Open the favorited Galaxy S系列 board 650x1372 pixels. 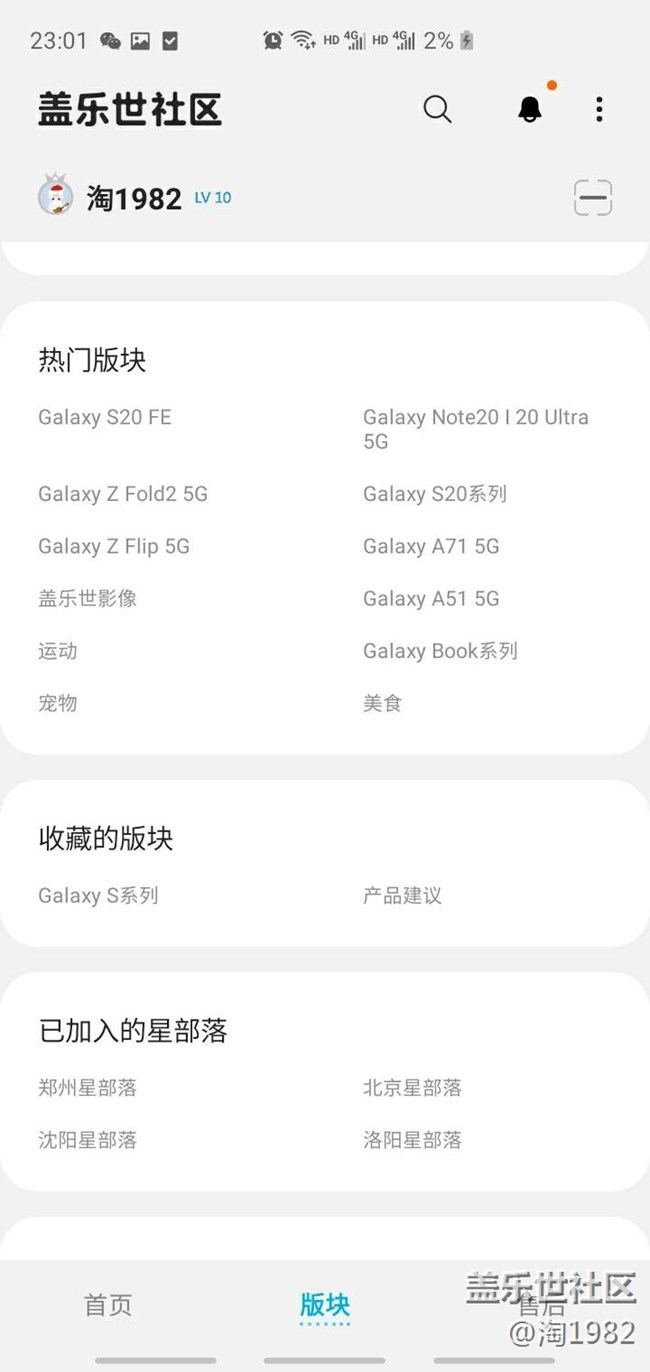(x=98, y=895)
